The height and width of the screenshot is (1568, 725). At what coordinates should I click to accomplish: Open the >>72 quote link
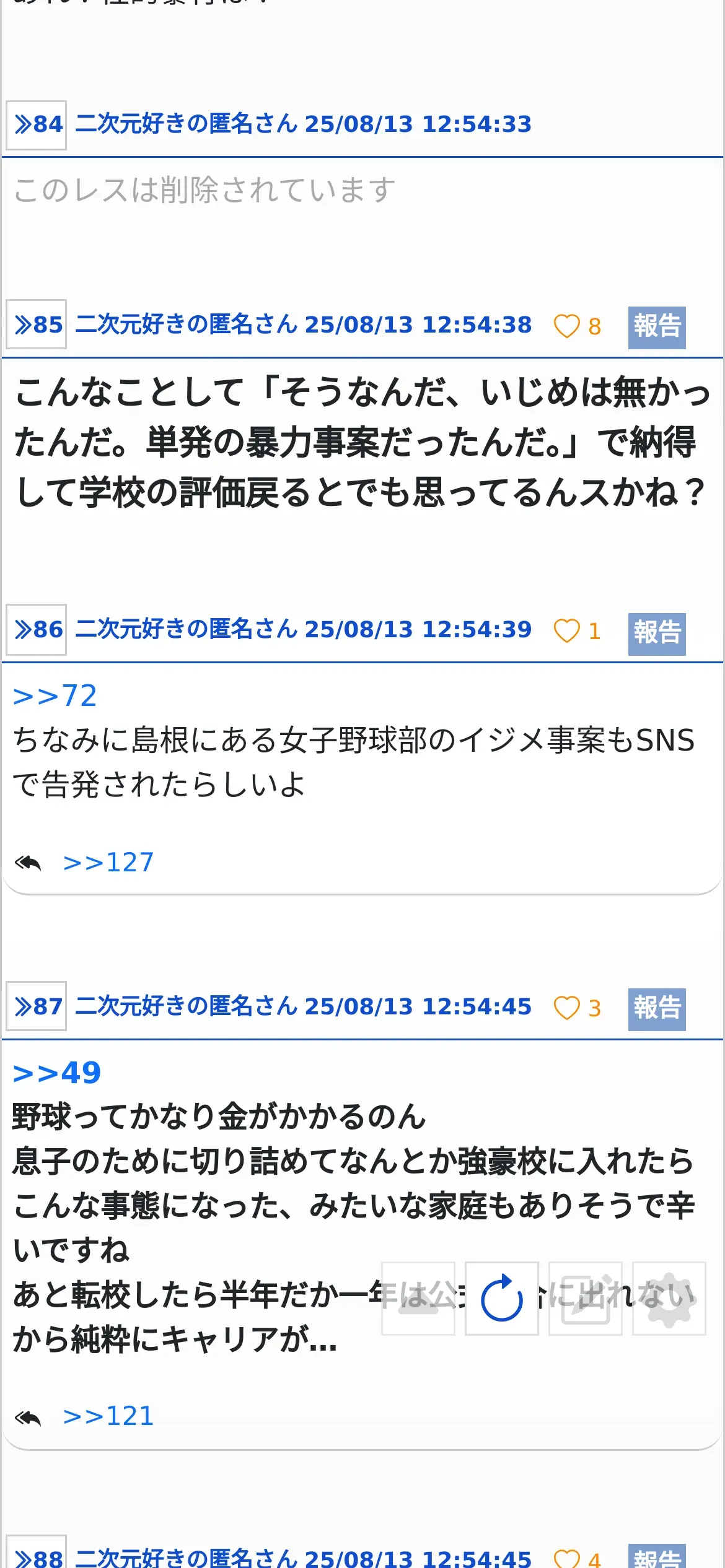click(55, 696)
